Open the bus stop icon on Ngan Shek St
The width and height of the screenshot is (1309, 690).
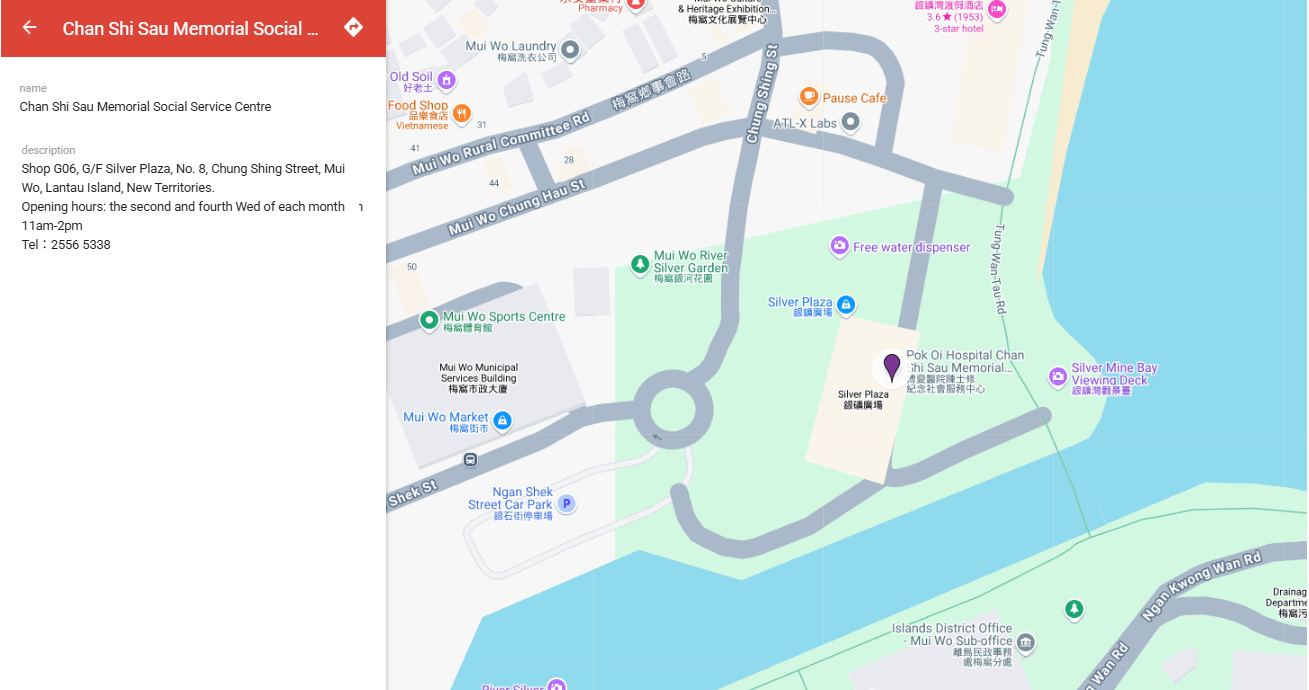[x=470, y=460]
